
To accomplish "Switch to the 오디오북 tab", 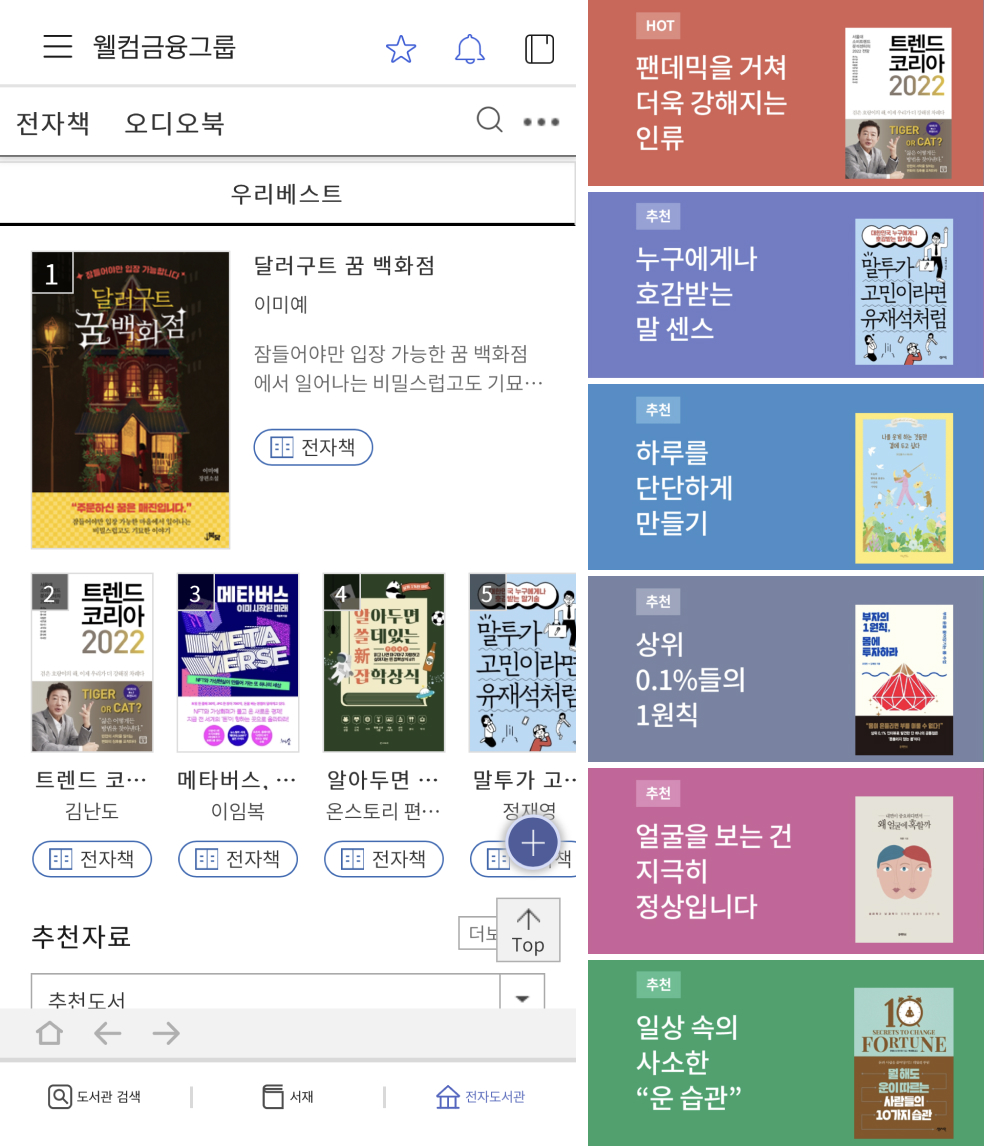I will tap(174, 123).
